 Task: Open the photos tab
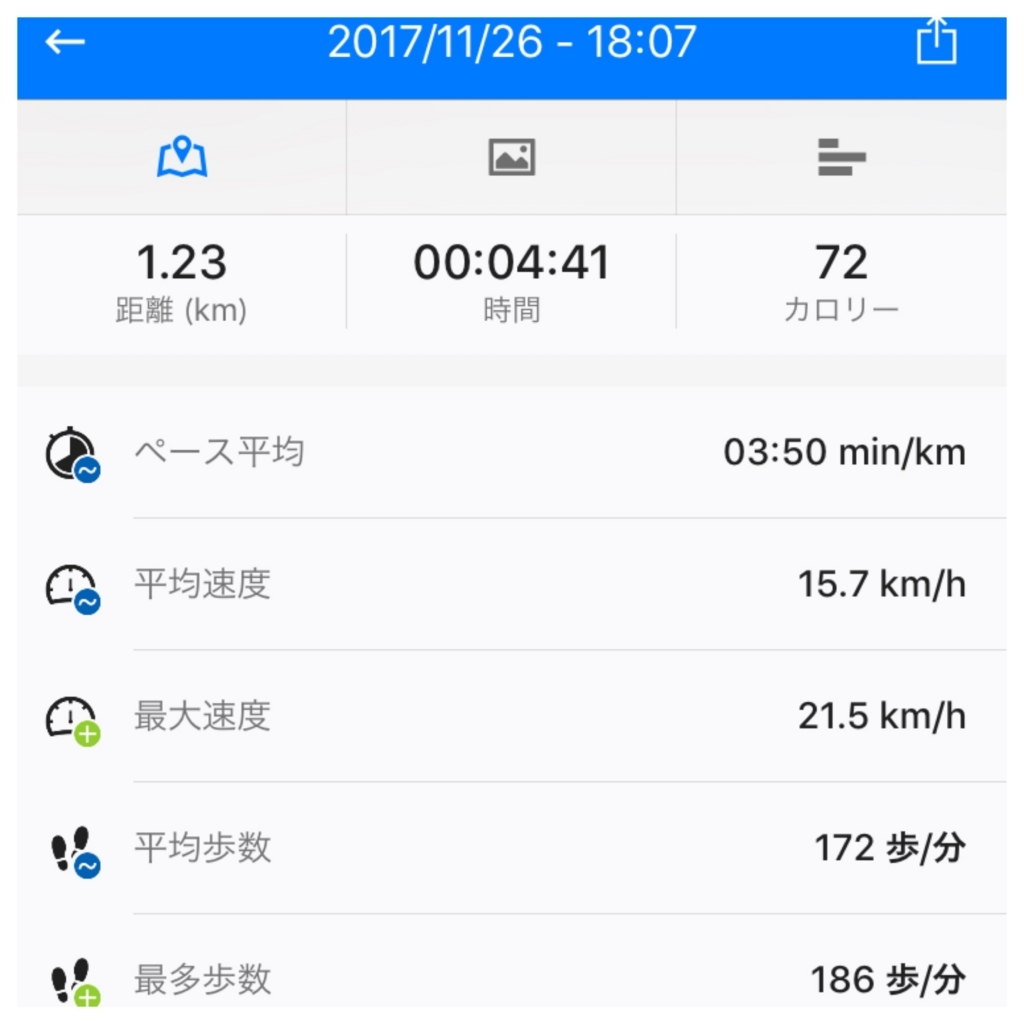[511, 158]
